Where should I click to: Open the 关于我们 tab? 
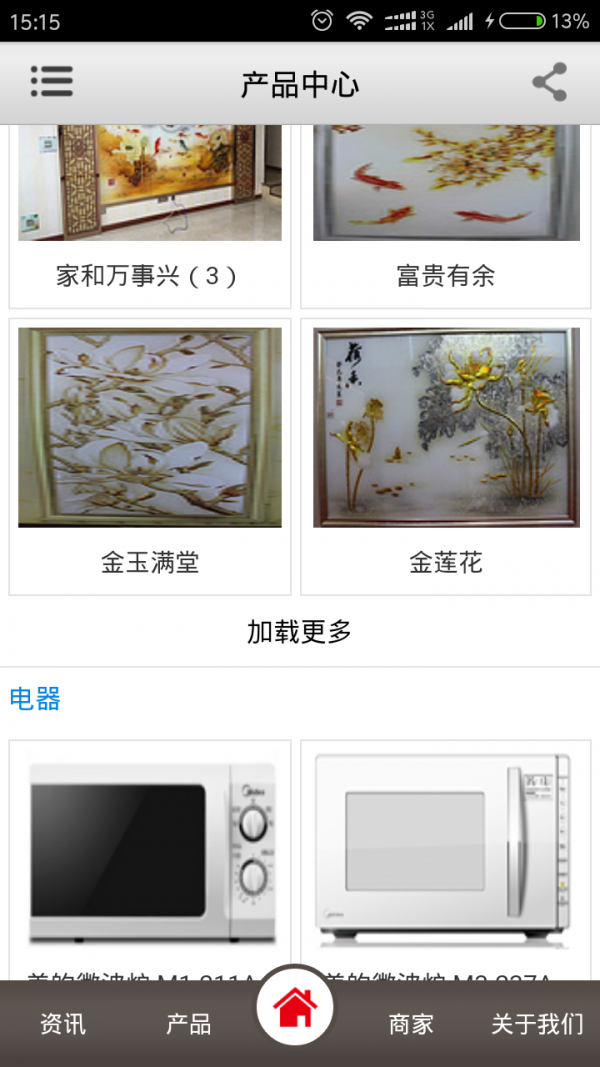[537, 1024]
